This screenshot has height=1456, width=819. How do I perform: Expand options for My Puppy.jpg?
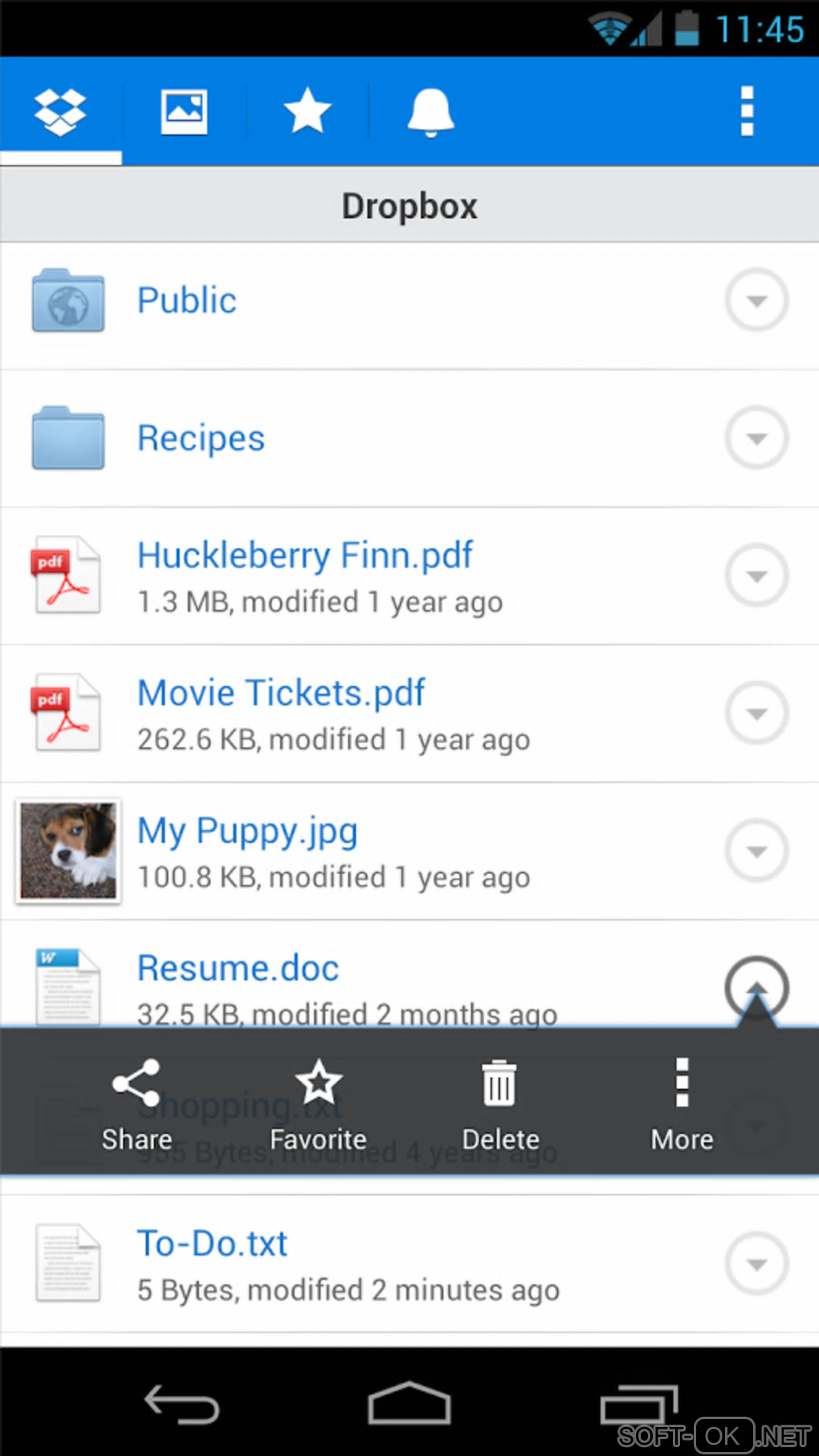tap(756, 851)
